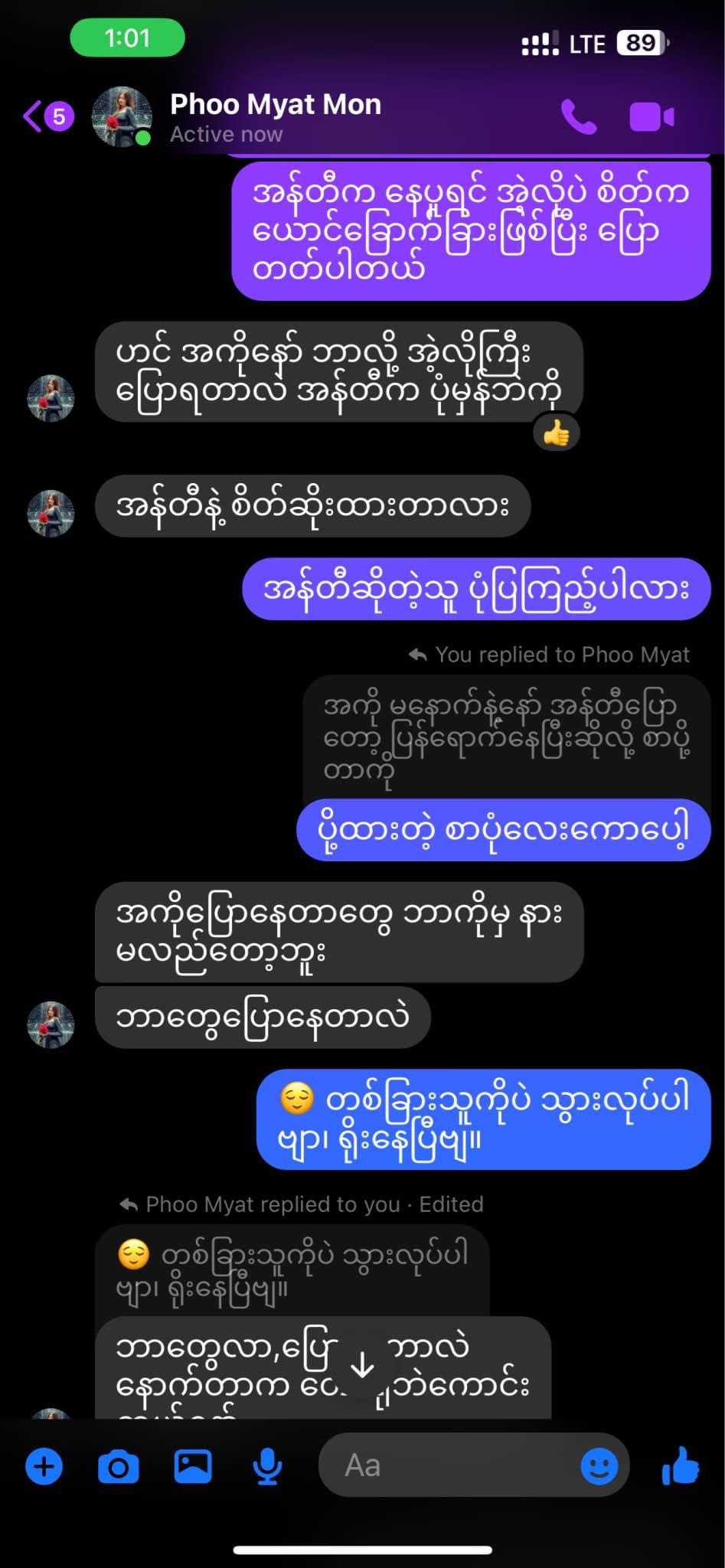The height and width of the screenshot is (1568, 725).
Task: Open the camera to take a photo
Action: (x=119, y=1467)
